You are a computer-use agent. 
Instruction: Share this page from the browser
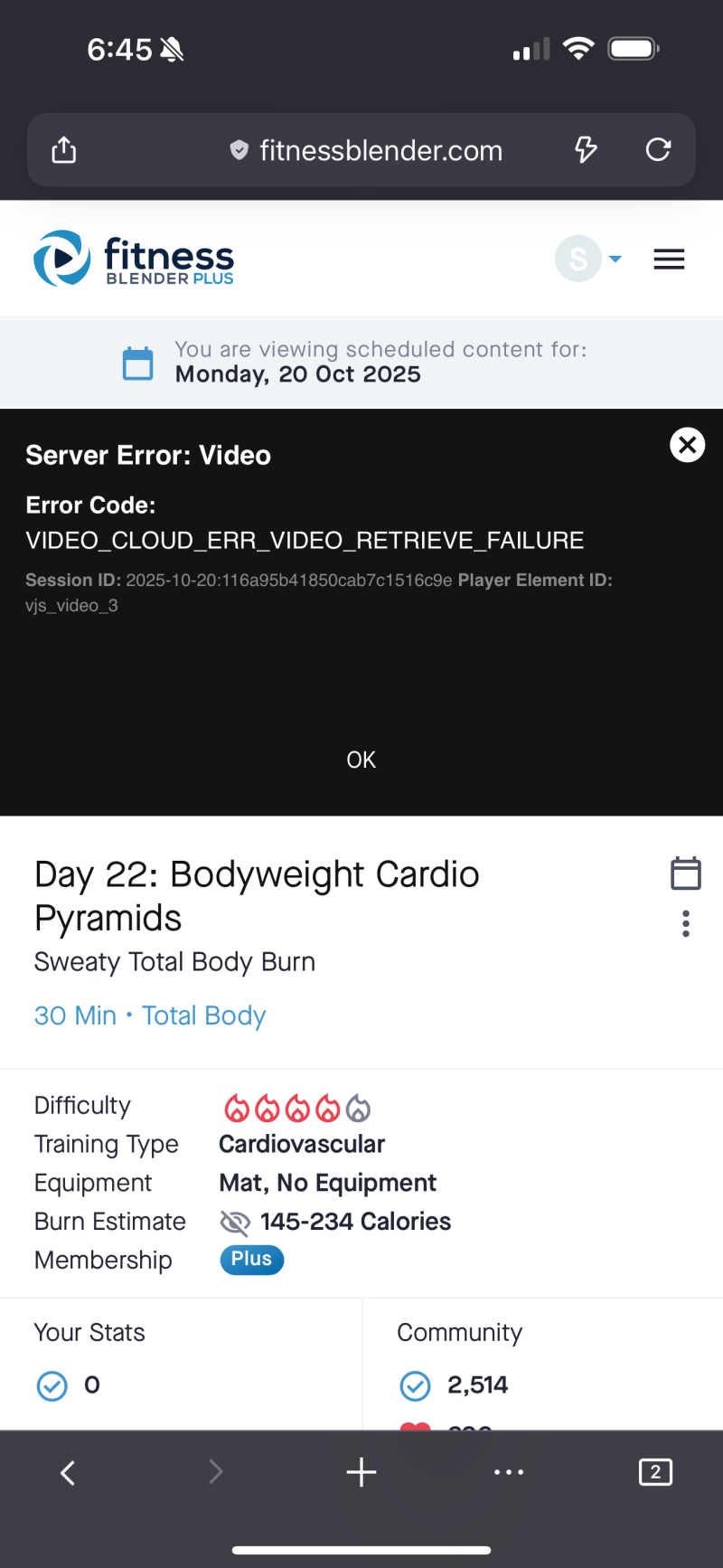pos(64,149)
